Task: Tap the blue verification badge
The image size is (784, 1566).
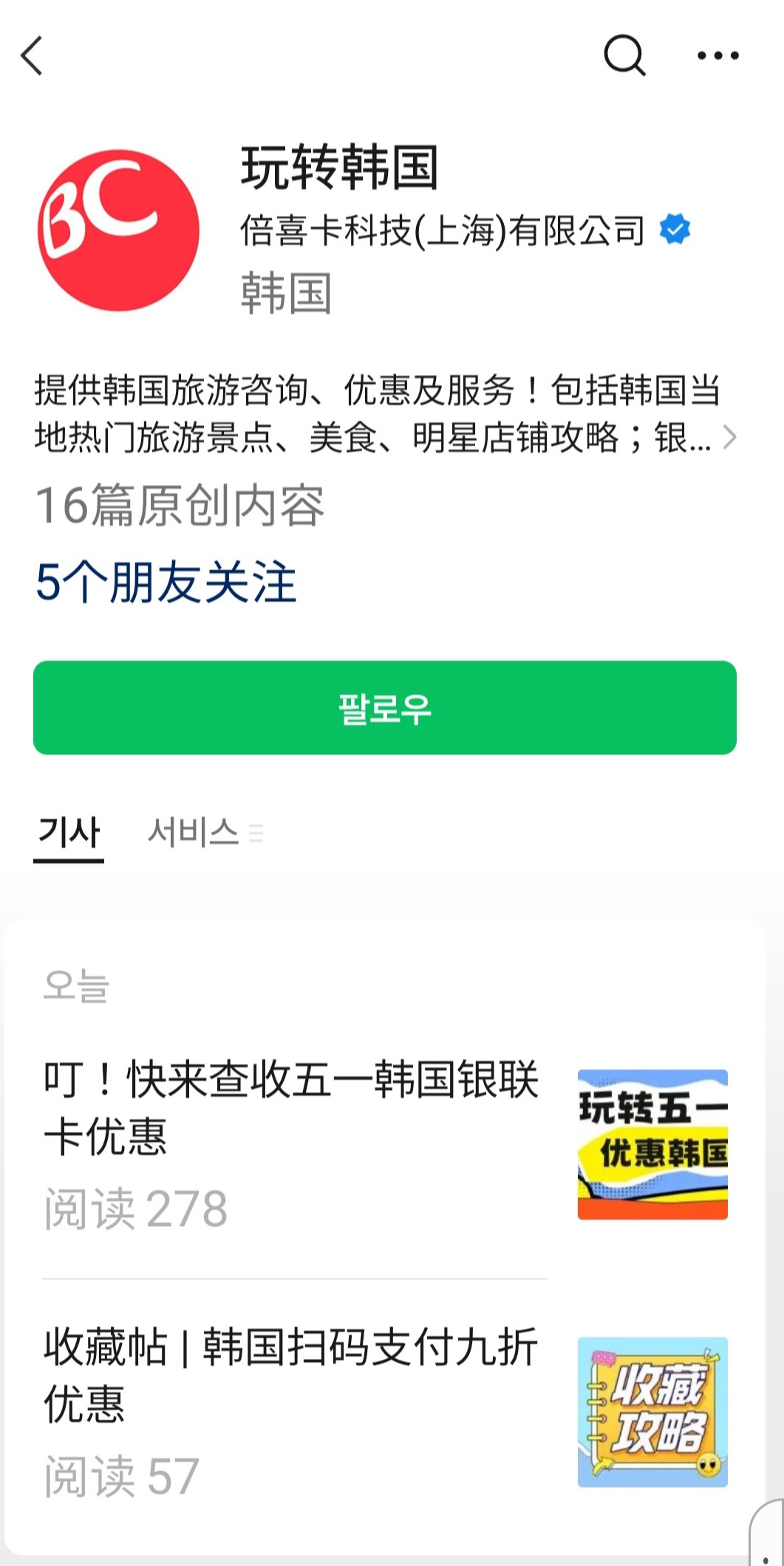Action: (x=675, y=230)
